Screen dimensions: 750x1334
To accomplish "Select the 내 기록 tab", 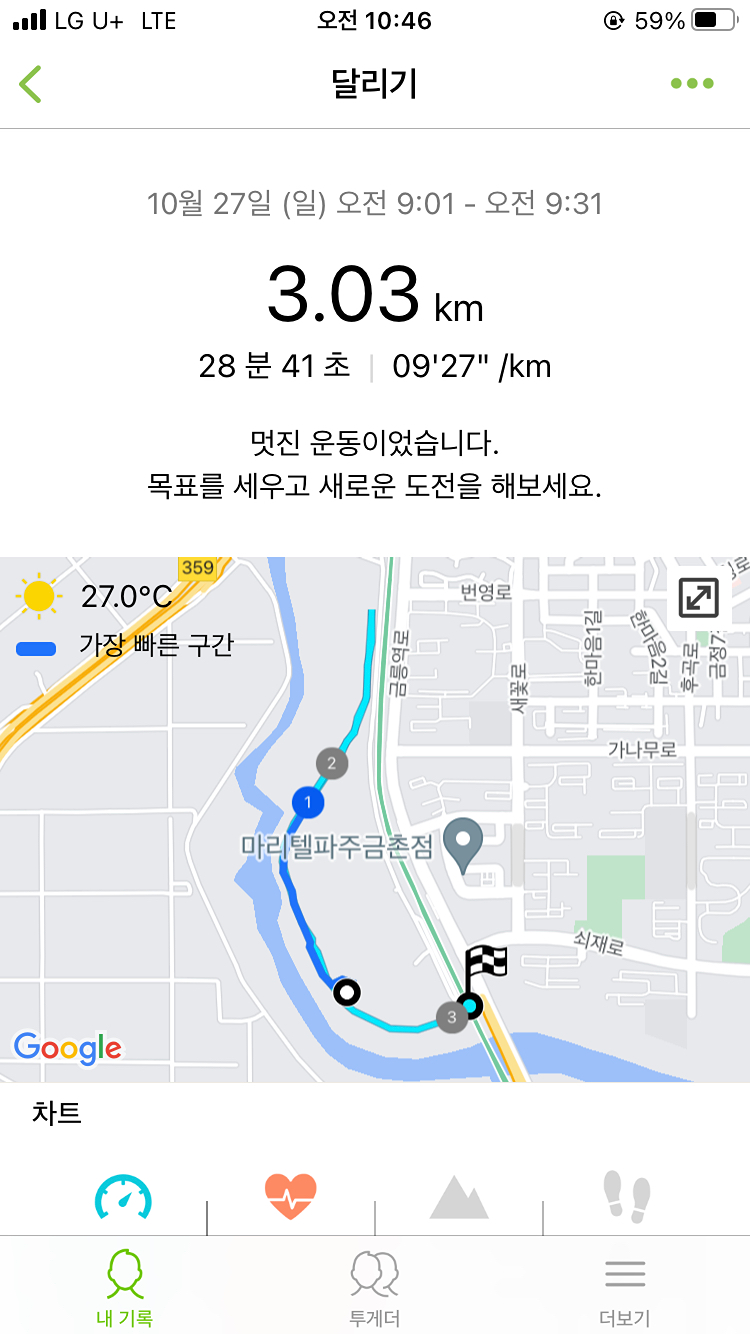I will (124, 1283).
